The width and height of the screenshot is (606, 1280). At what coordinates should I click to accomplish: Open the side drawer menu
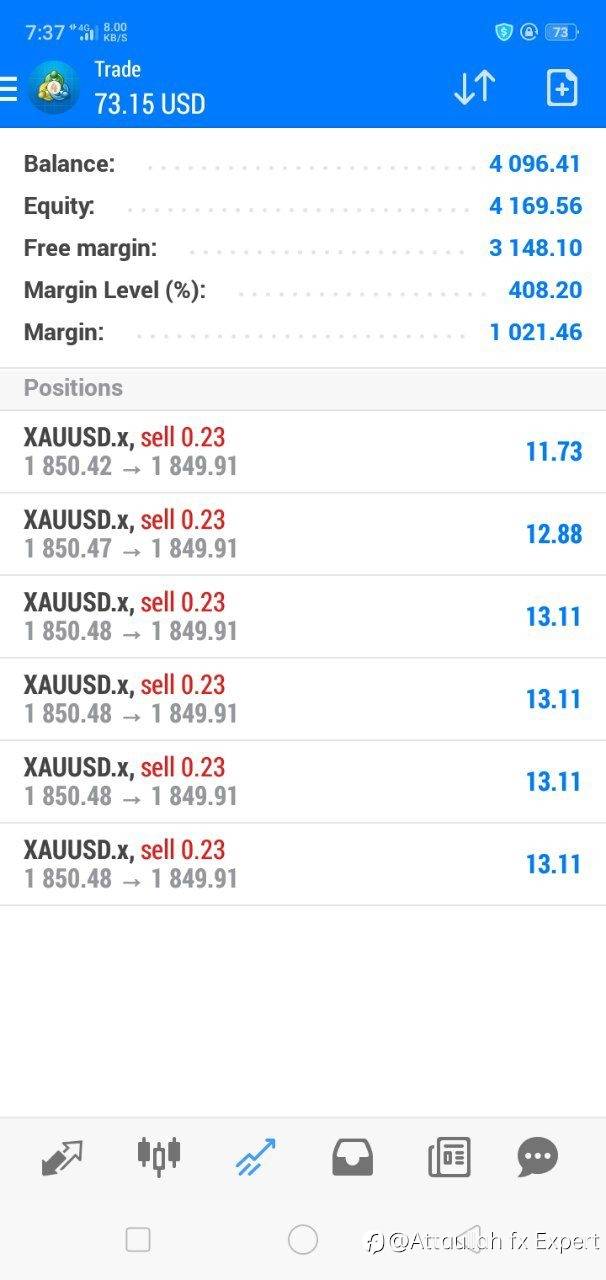tap(9, 89)
